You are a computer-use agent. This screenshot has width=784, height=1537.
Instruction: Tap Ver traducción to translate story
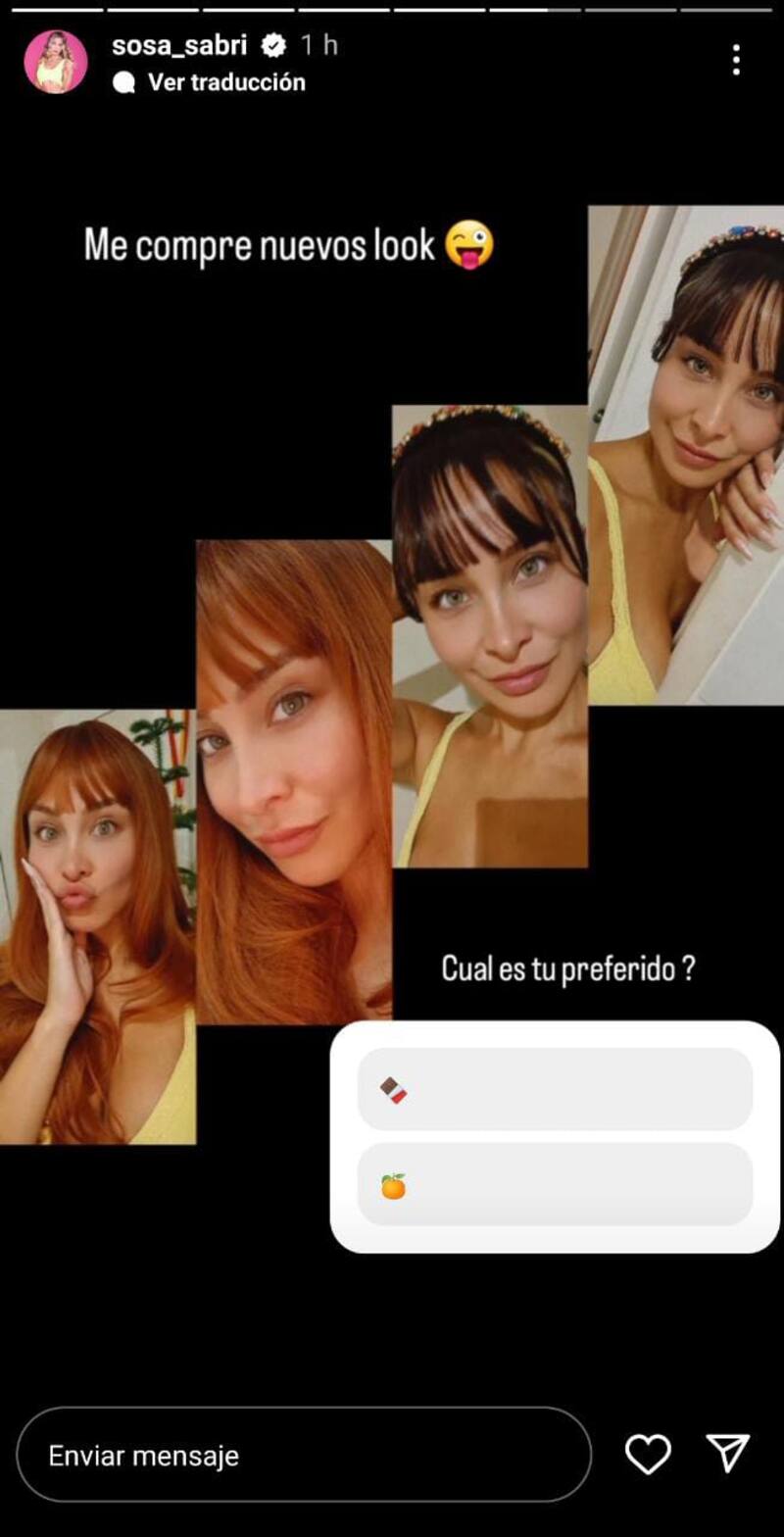225,82
